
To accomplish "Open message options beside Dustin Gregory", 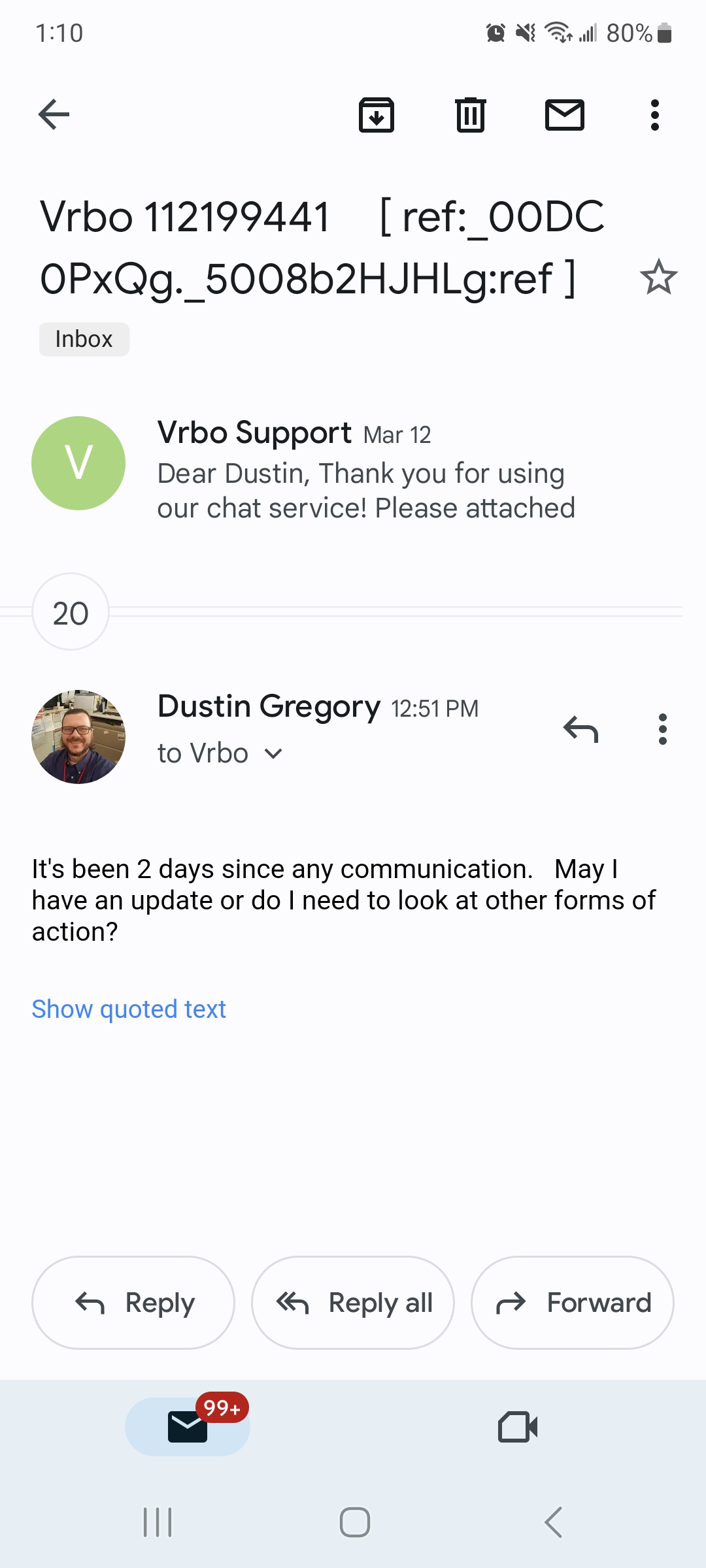I will tap(662, 730).
